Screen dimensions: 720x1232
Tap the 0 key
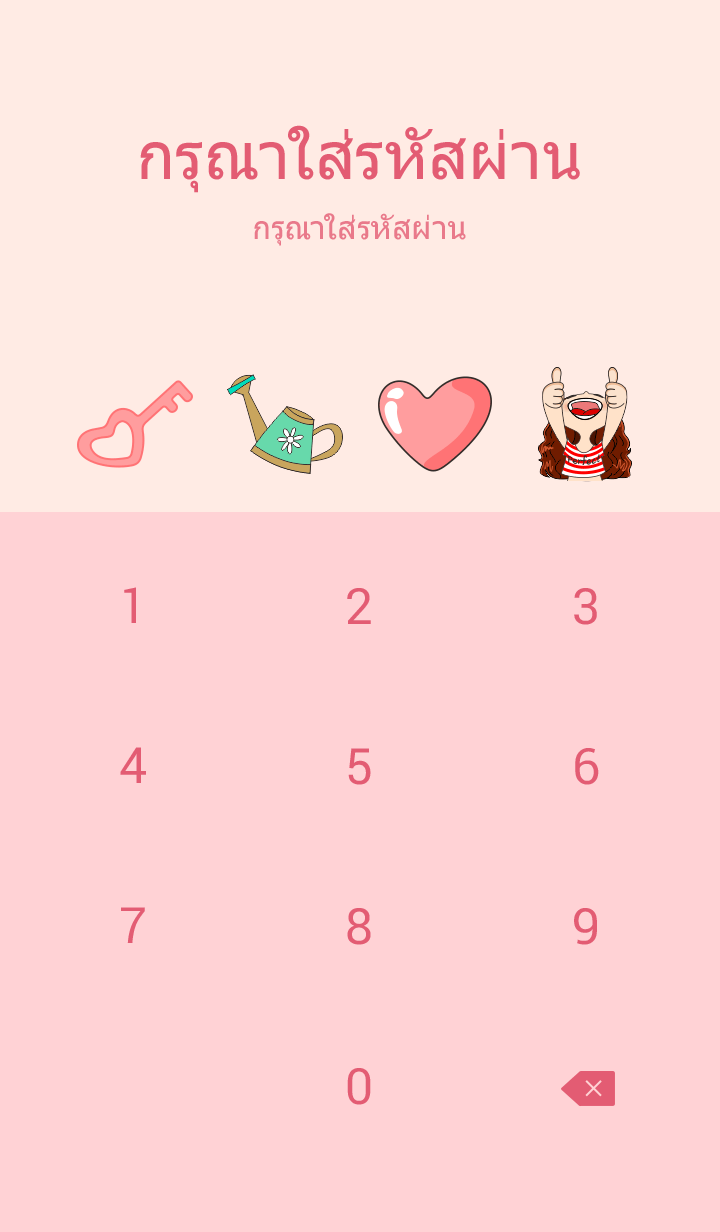[359, 1087]
